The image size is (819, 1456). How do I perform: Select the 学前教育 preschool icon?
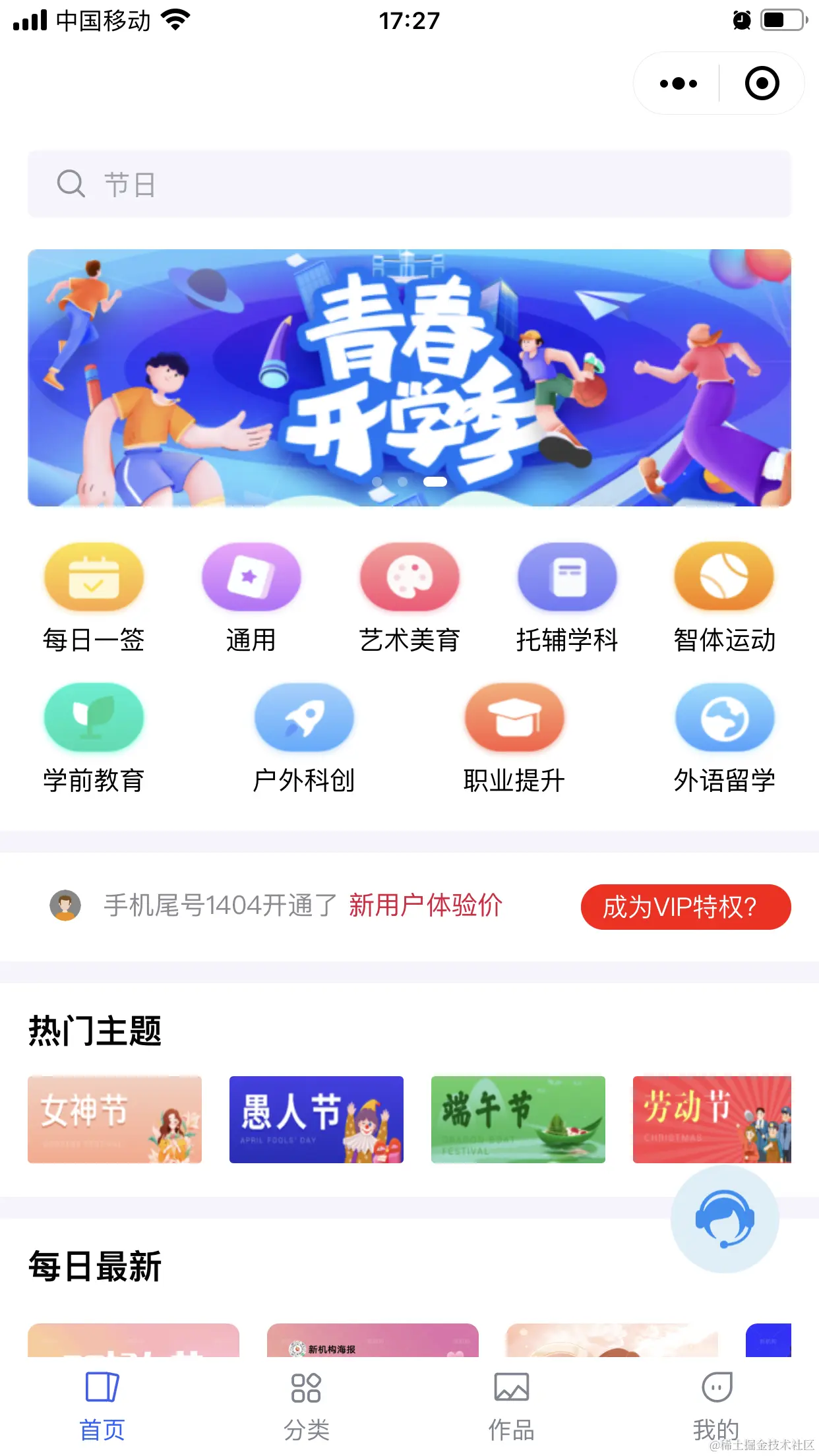(93, 719)
